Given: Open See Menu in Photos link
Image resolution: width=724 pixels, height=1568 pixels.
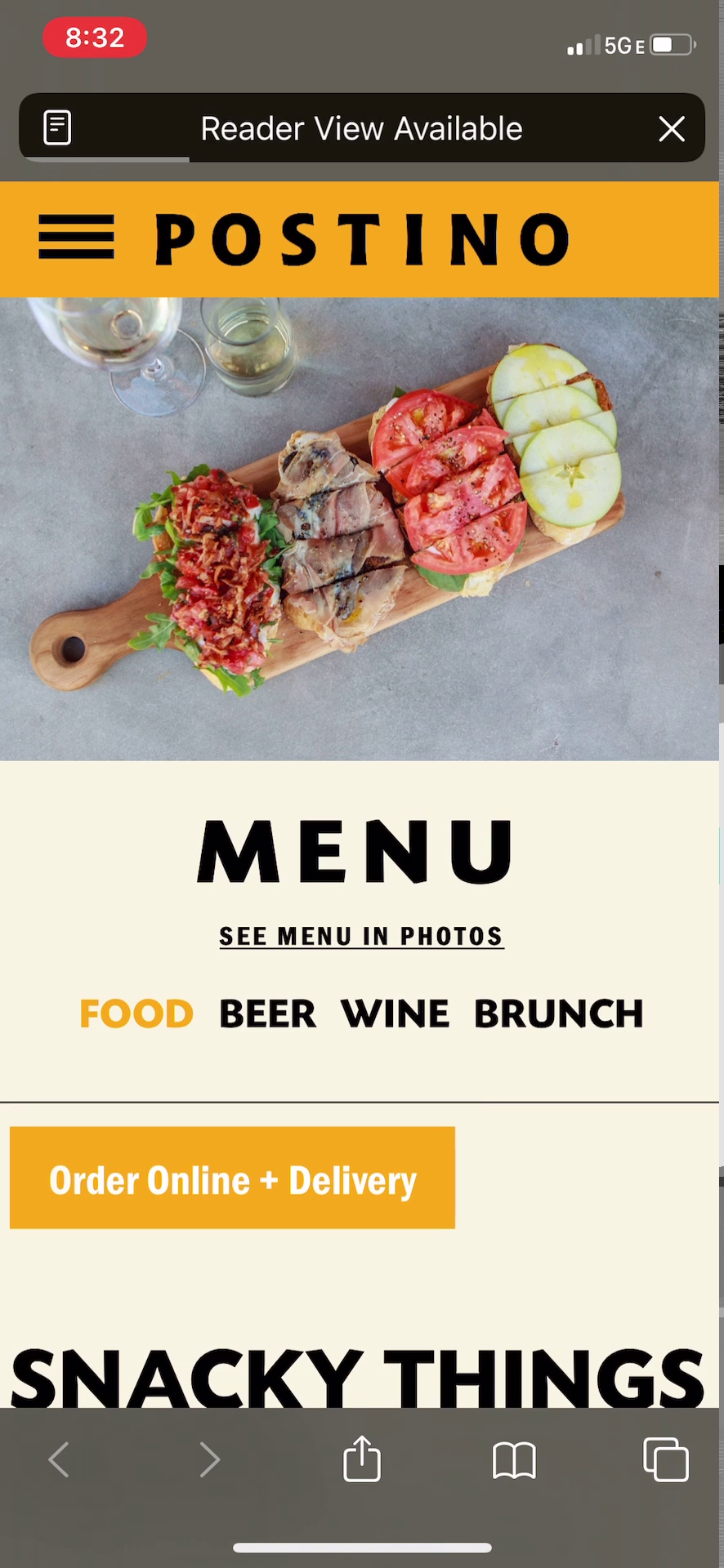Looking at the screenshot, I should point(361,936).
